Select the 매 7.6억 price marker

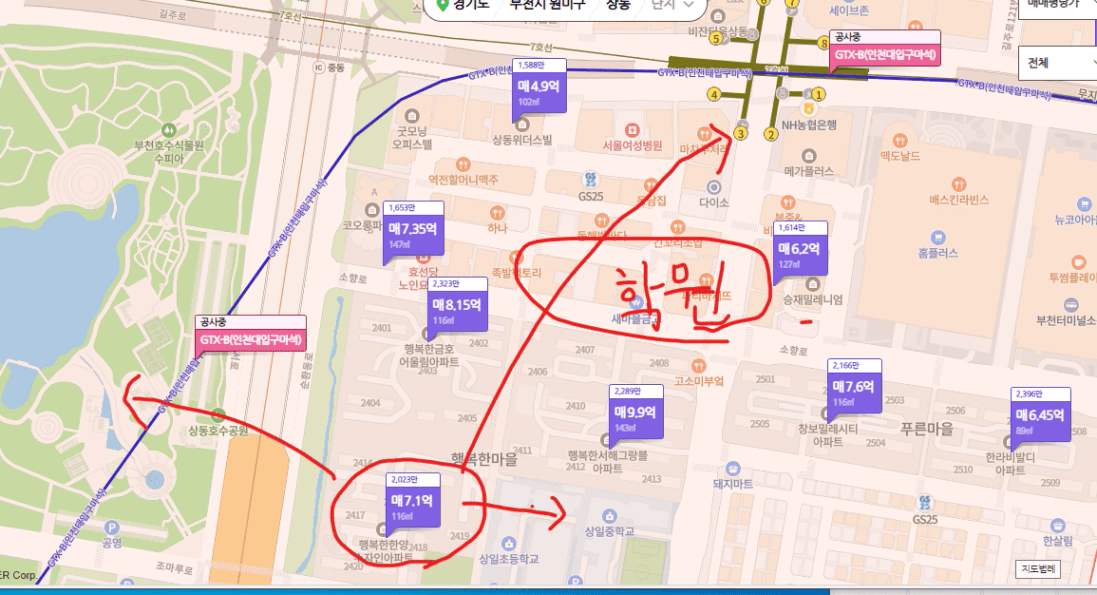[x=853, y=386]
